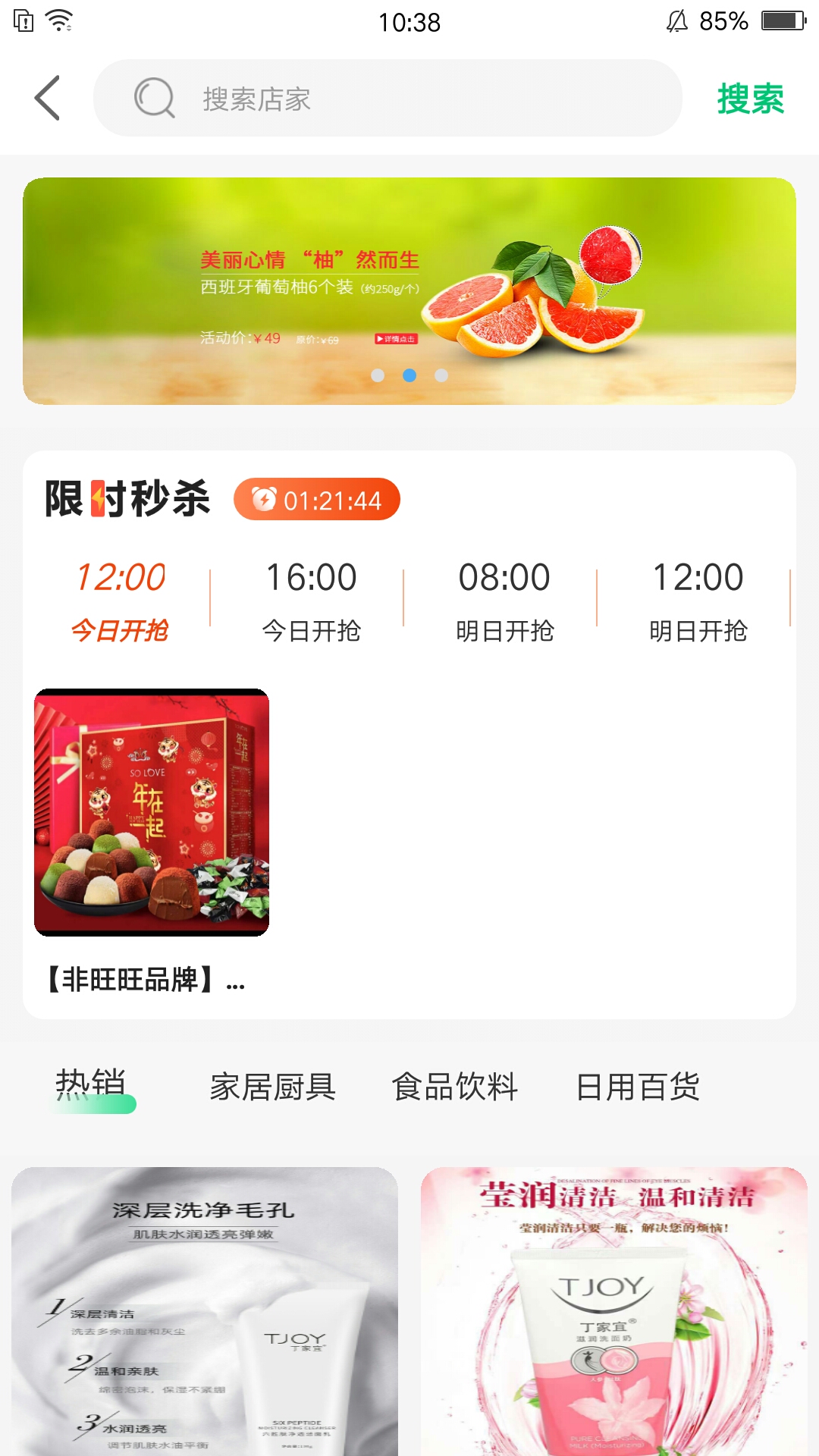The width and height of the screenshot is (819, 1456).
Task: Open the 莹润清洁 温和清洁 cleanser card
Action: point(614,1311)
